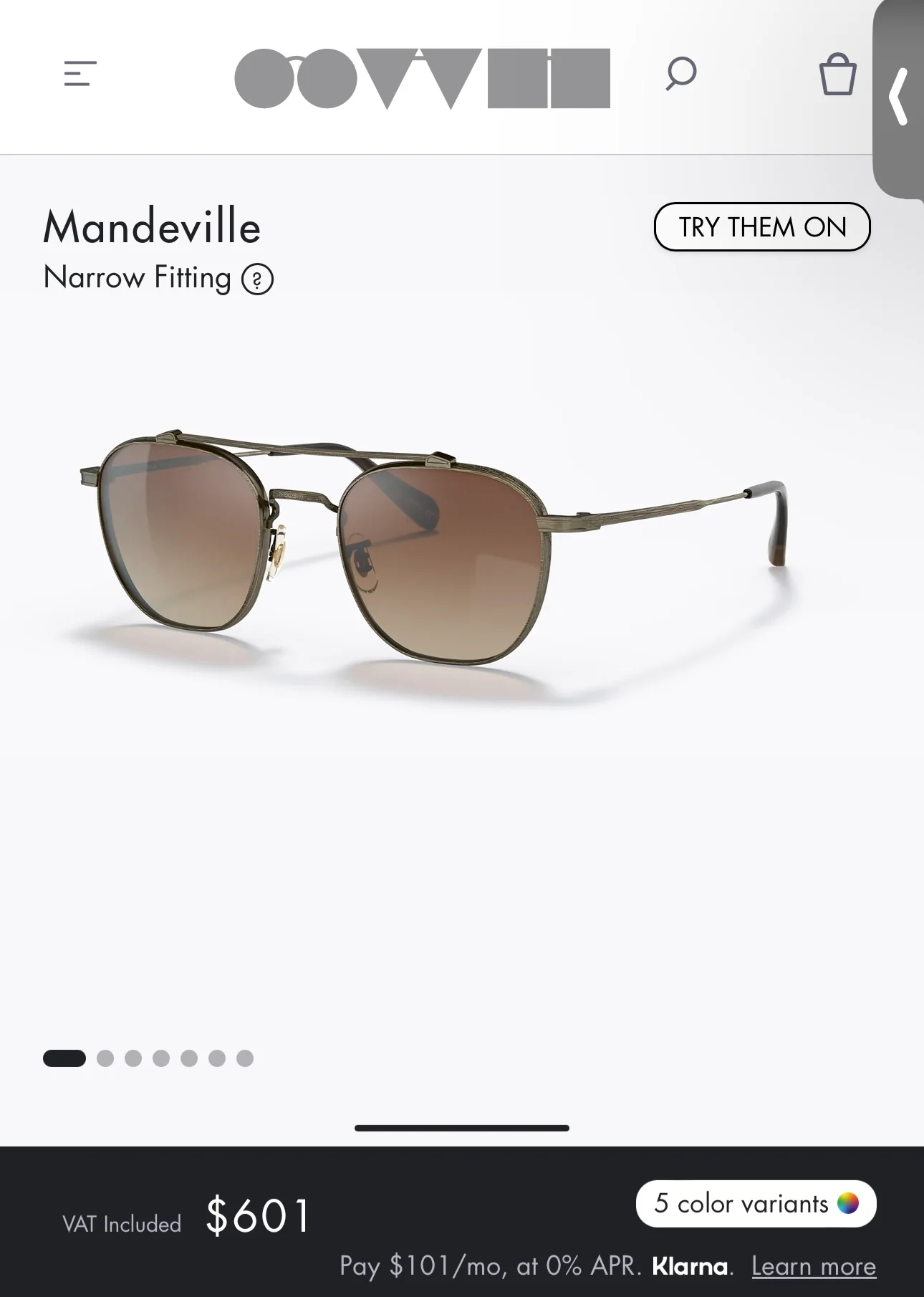This screenshot has height=1297, width=924.
Task: Select the last carousel dot
Action: click(x=245, y=1058)
